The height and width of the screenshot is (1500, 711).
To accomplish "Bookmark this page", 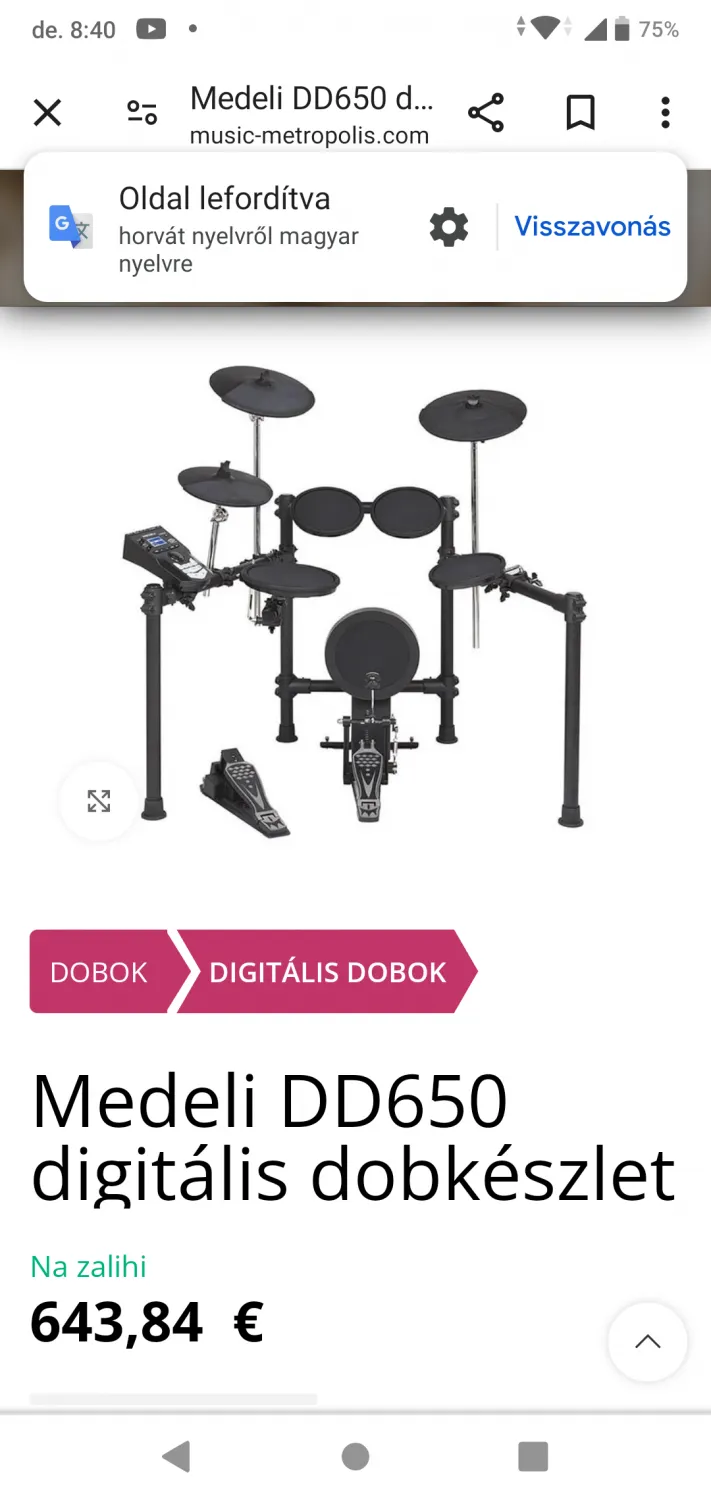I will 580,113.
